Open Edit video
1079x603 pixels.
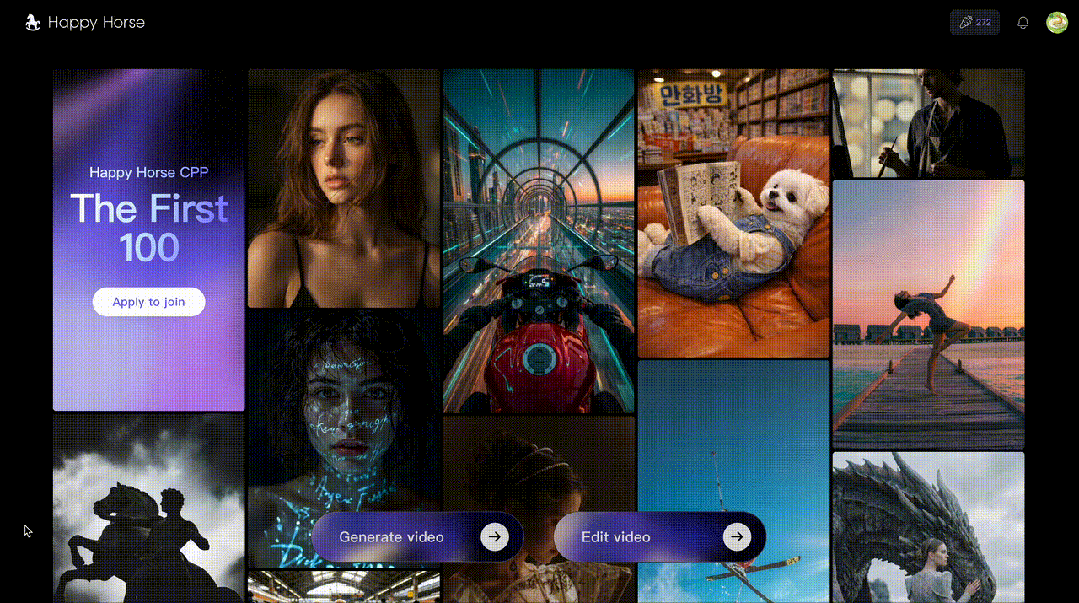click(x=659, y=537)
